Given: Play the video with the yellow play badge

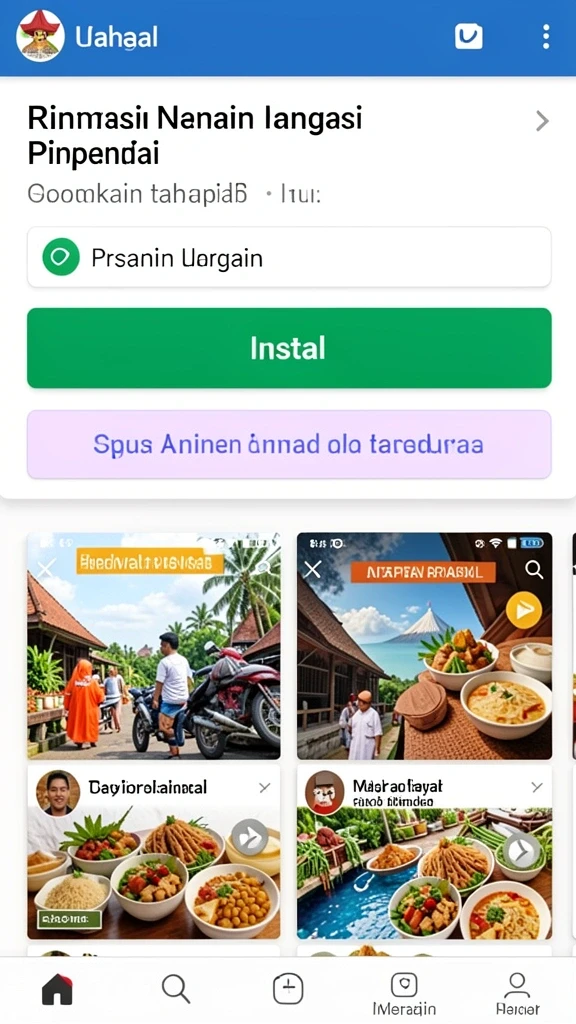Looking at the screenshot, I should tap(524, 610).
